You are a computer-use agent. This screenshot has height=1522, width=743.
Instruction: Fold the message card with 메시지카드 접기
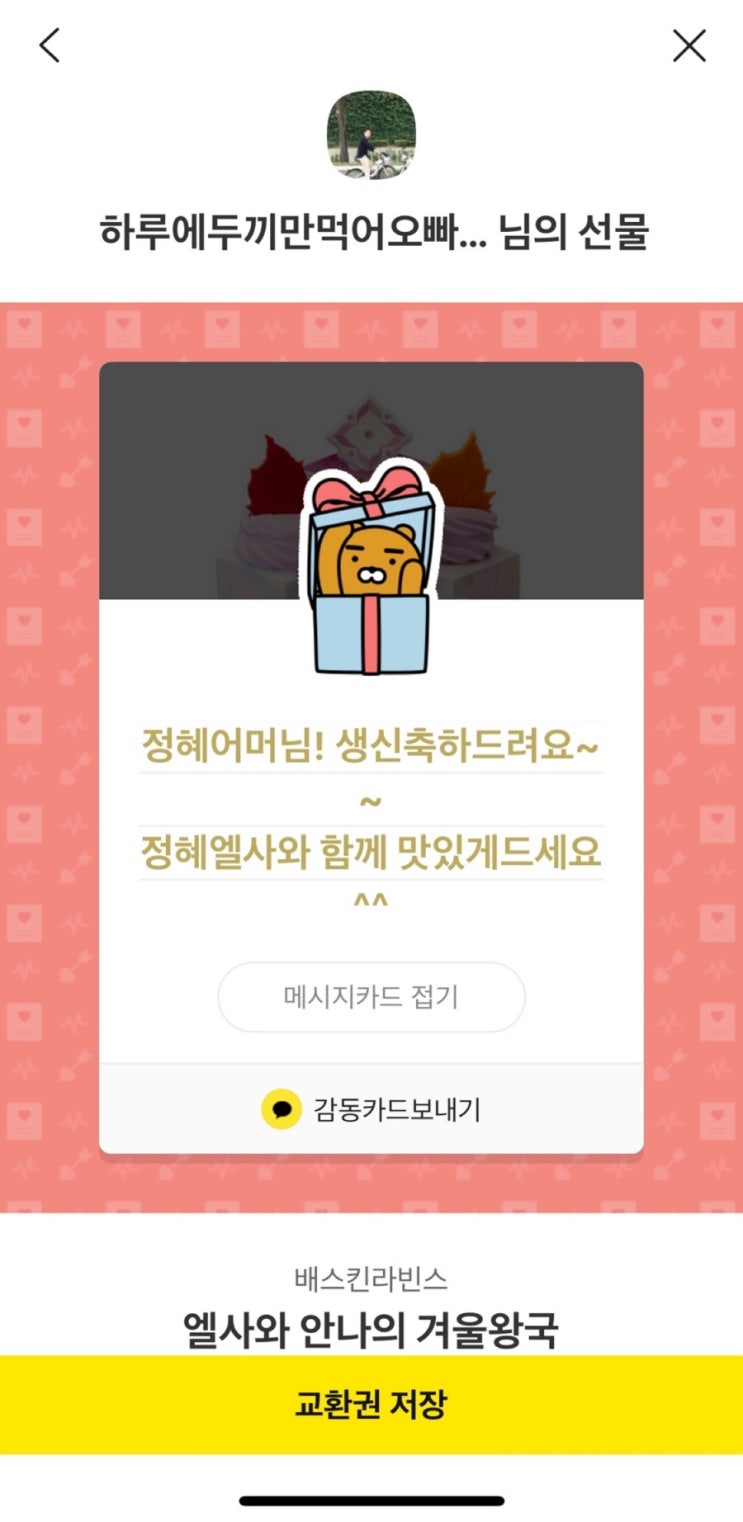coord(371,997)
